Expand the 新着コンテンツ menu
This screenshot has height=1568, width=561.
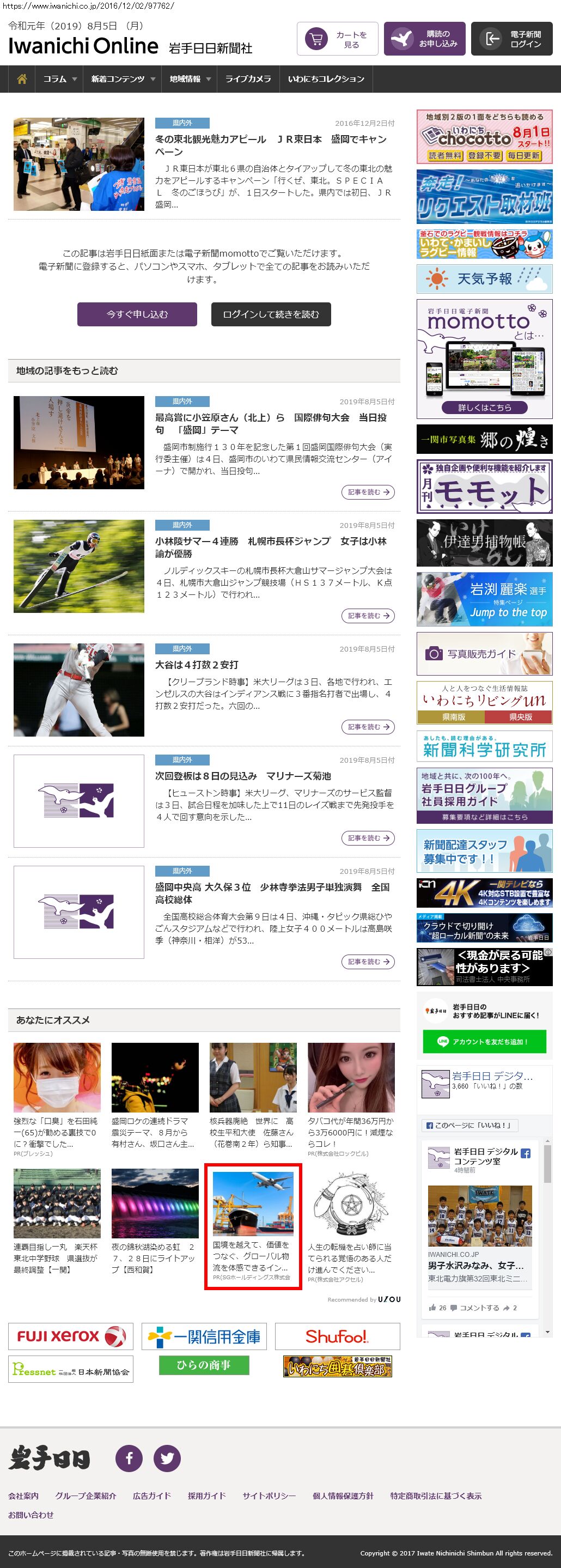[x=123, y=79]
